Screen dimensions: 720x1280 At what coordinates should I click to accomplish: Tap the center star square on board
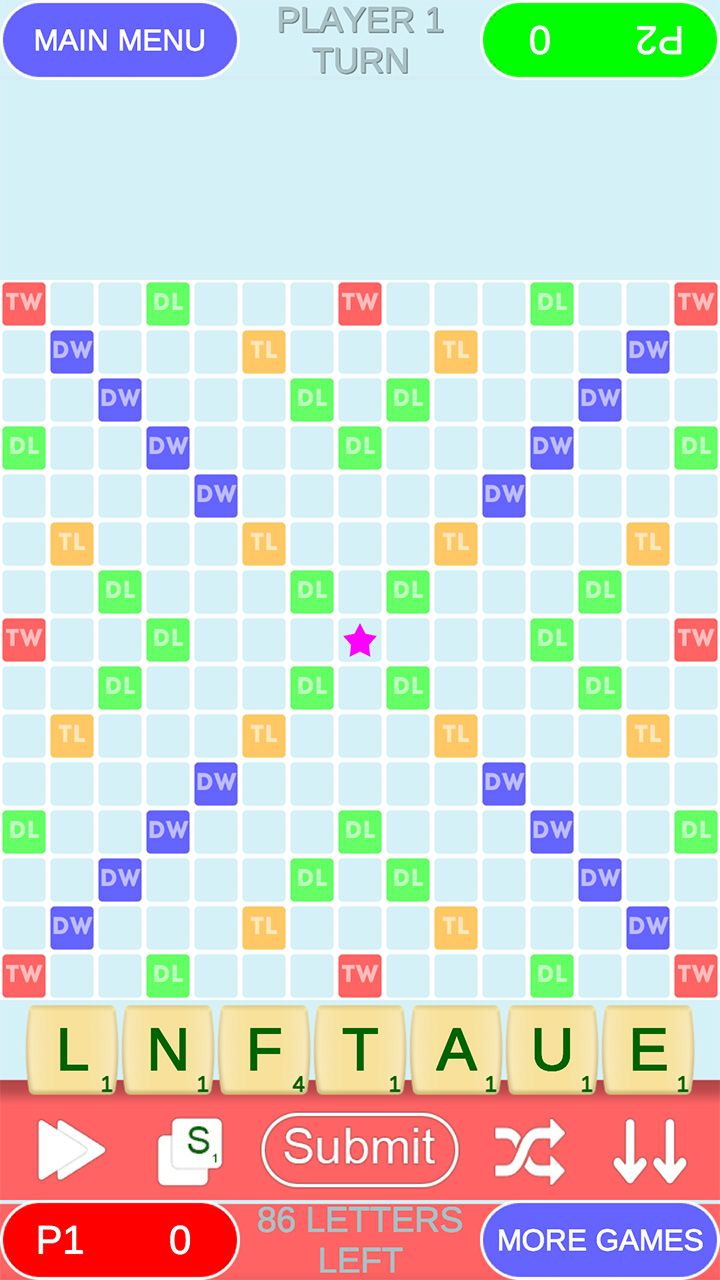pyautogui.click(x=360, y=640)
